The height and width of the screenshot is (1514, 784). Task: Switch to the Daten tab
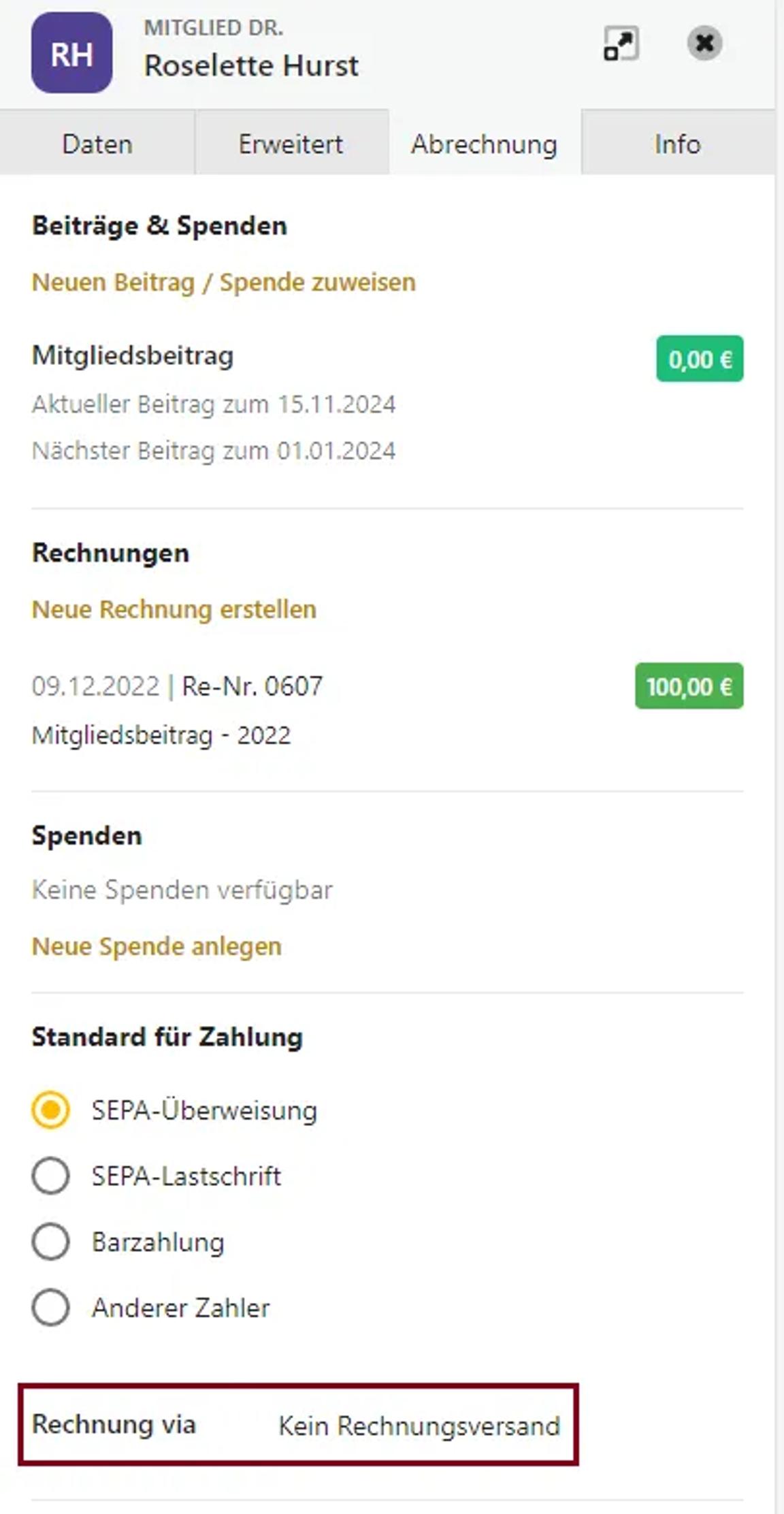97,144
